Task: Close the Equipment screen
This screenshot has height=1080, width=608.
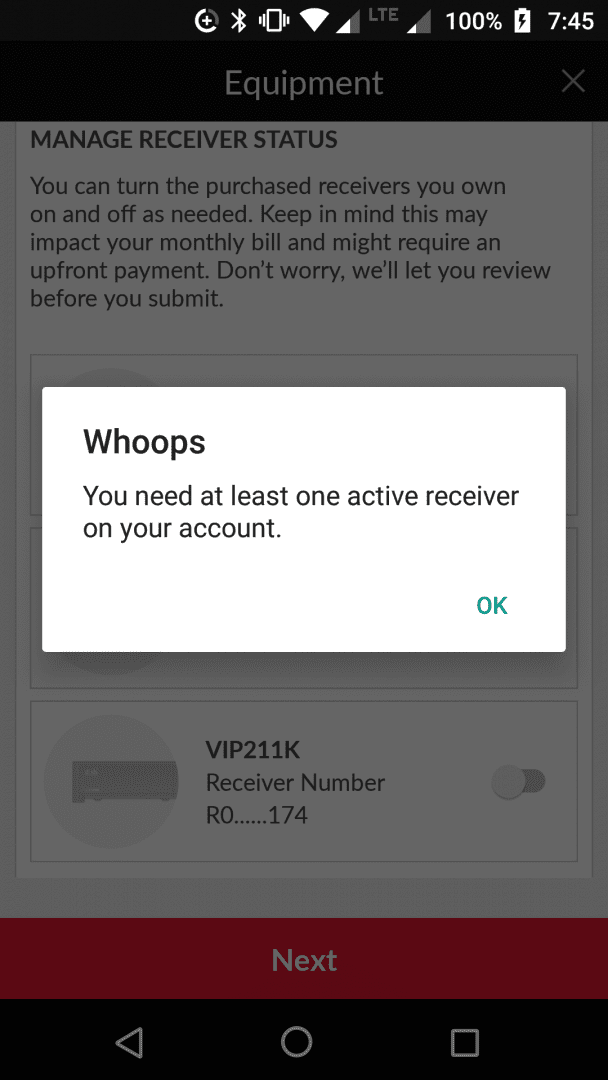Action: click(573, 81)
